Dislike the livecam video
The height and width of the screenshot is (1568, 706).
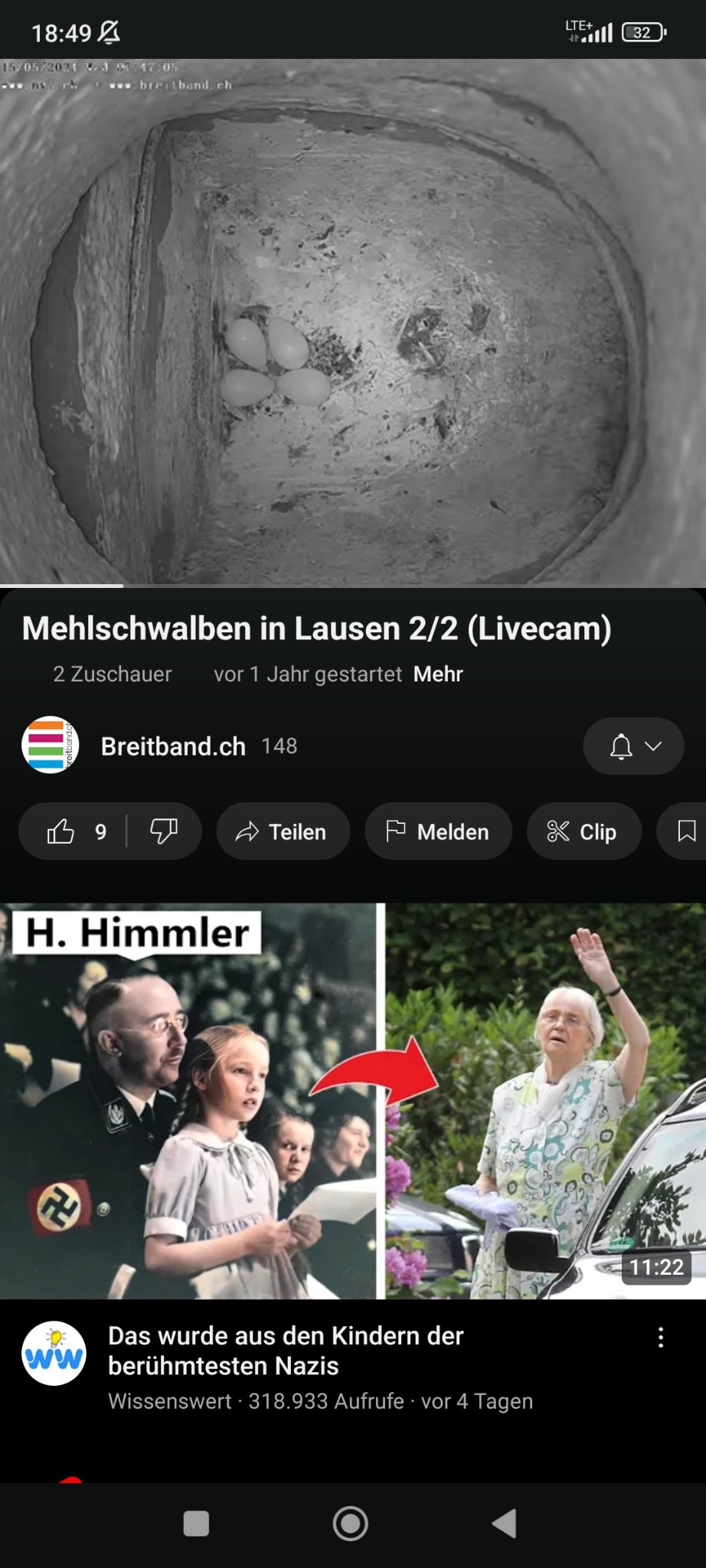click(x=164, y=831)
